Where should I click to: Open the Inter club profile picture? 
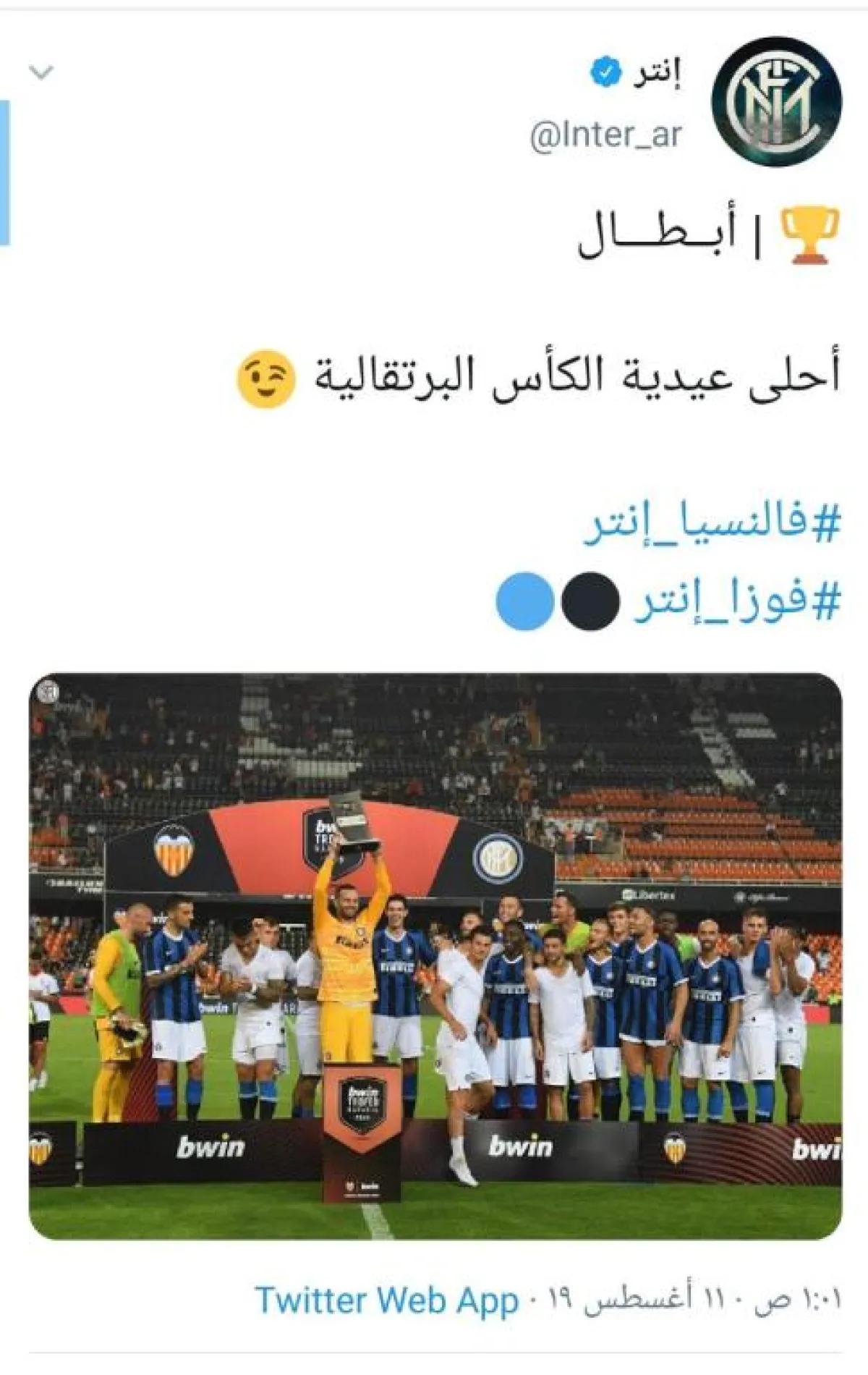pos(776,102)
